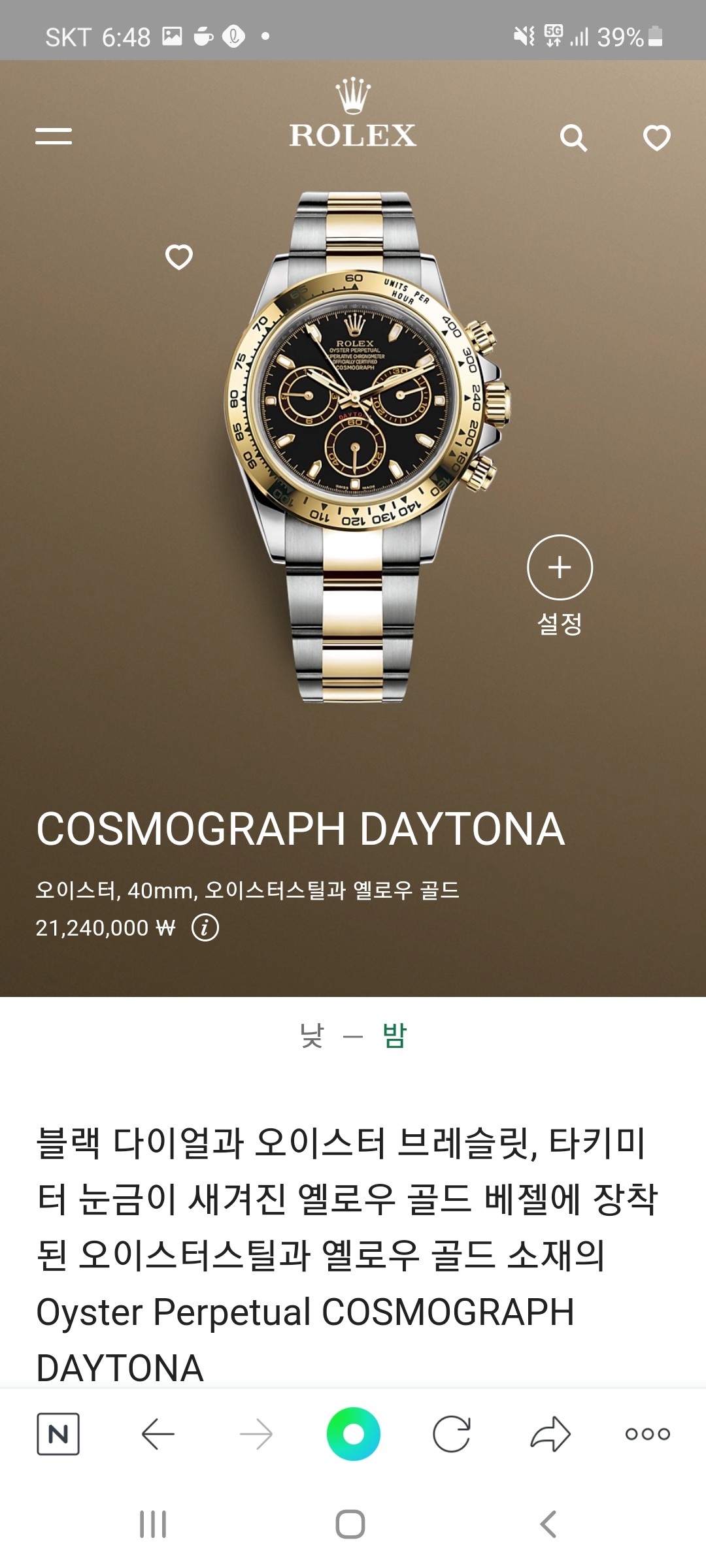Tap the plus button labeled 설정
706x1568 pixels.
(560, 567)
